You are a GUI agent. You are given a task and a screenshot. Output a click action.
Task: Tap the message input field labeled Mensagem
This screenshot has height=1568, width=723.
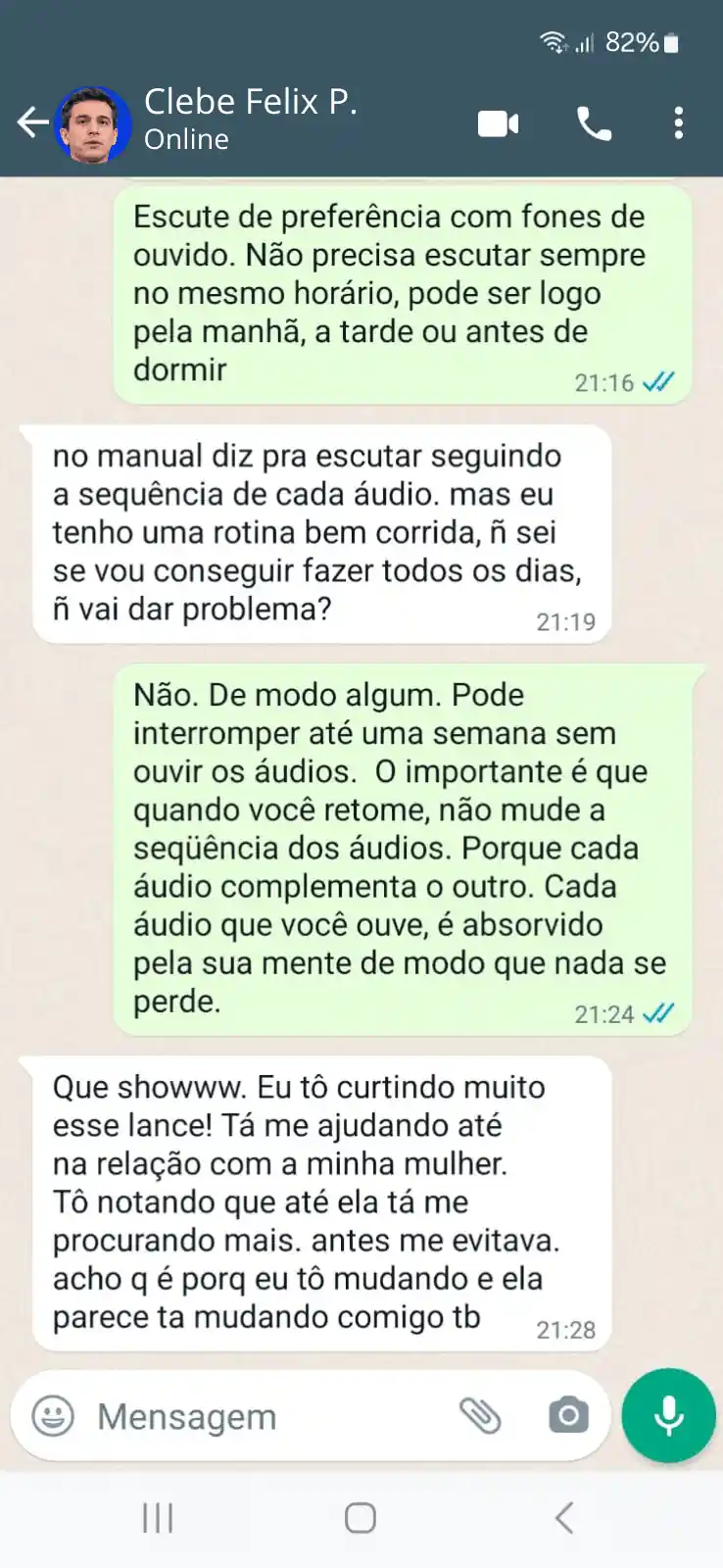point(245,1415)
